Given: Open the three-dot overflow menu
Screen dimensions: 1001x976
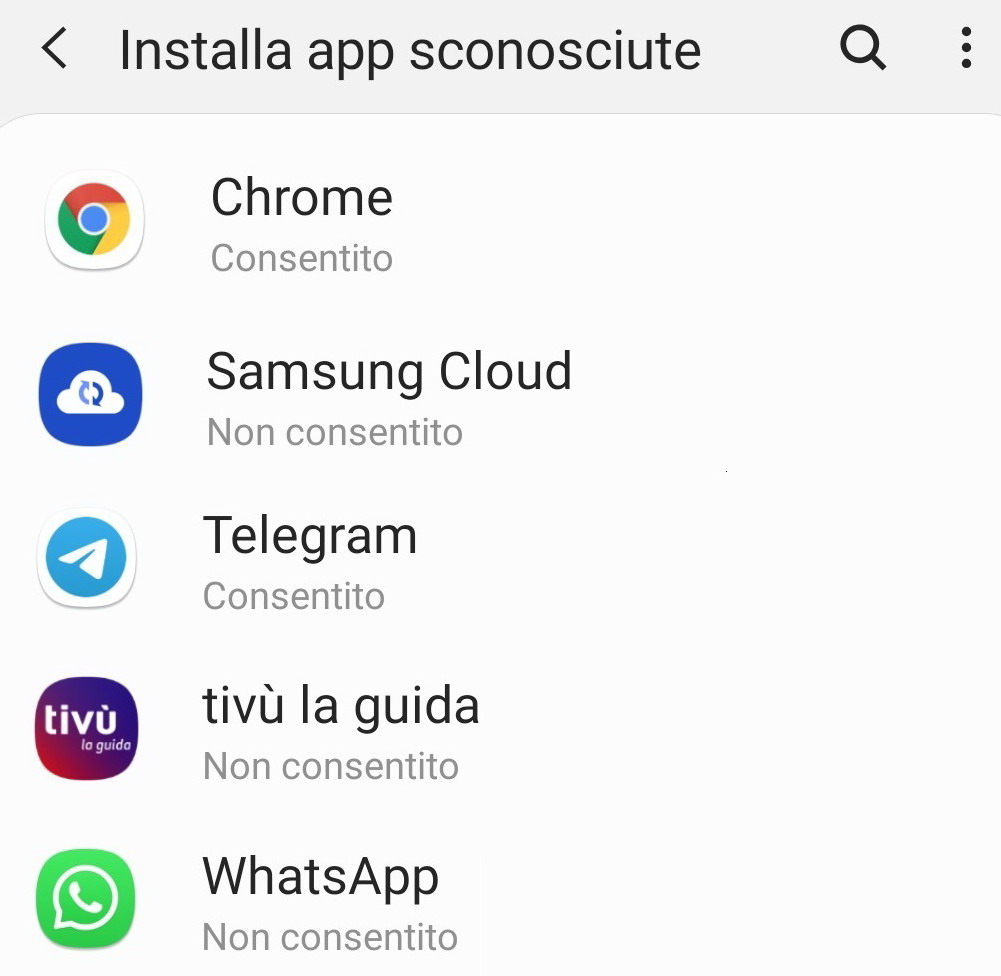Looking at the screenshot, I should click(965, 47).
